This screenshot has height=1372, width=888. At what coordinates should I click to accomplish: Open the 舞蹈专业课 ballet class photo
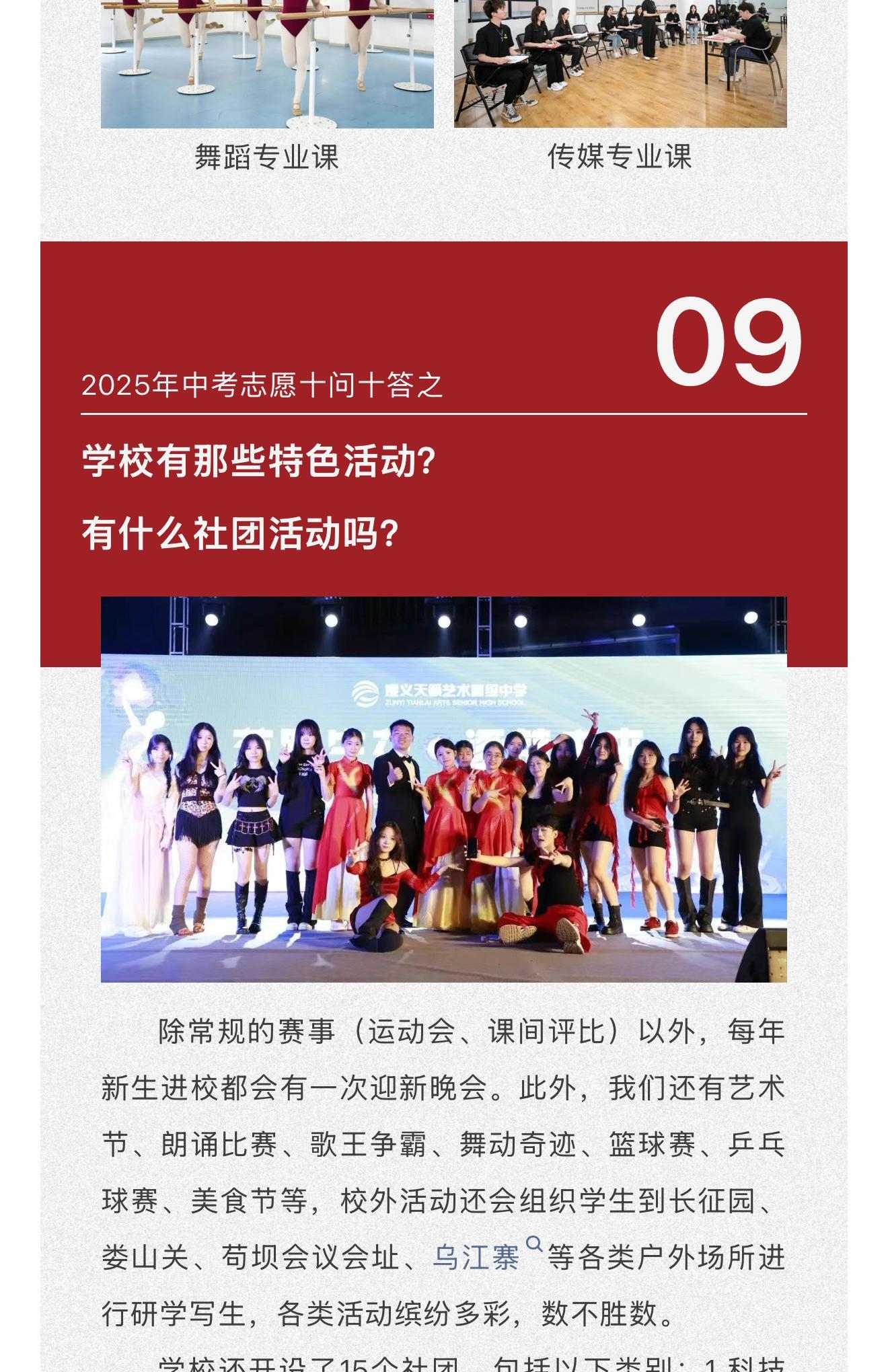coord(267,64)
